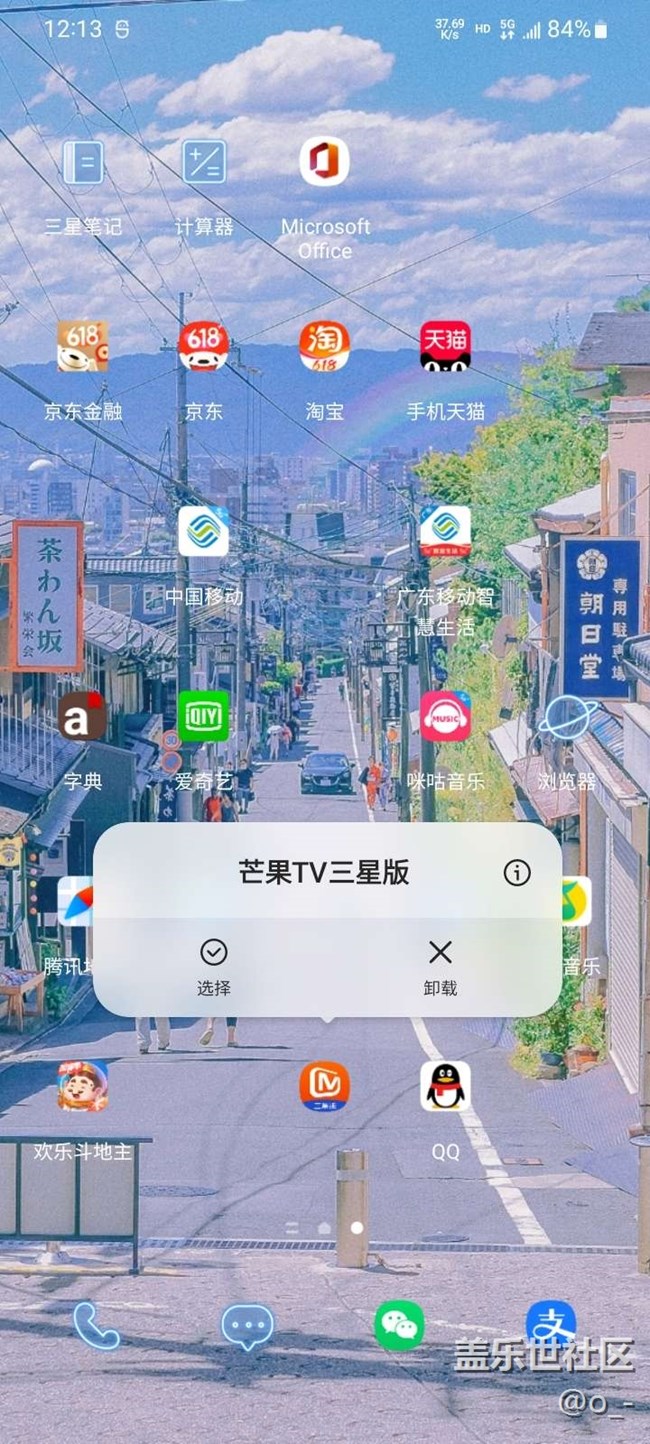Open 京东金融 app
The width and height of the screenshot is (650, 1444).
83,347
